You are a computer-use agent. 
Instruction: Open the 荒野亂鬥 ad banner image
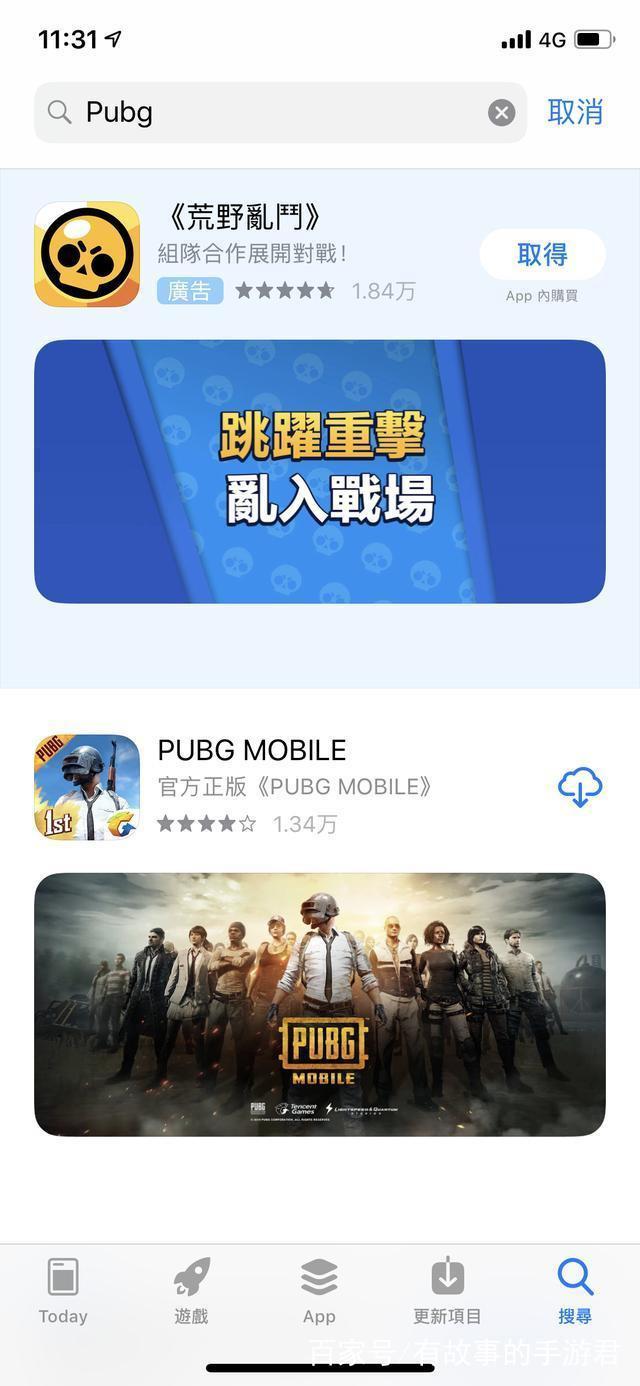(320, 471)
